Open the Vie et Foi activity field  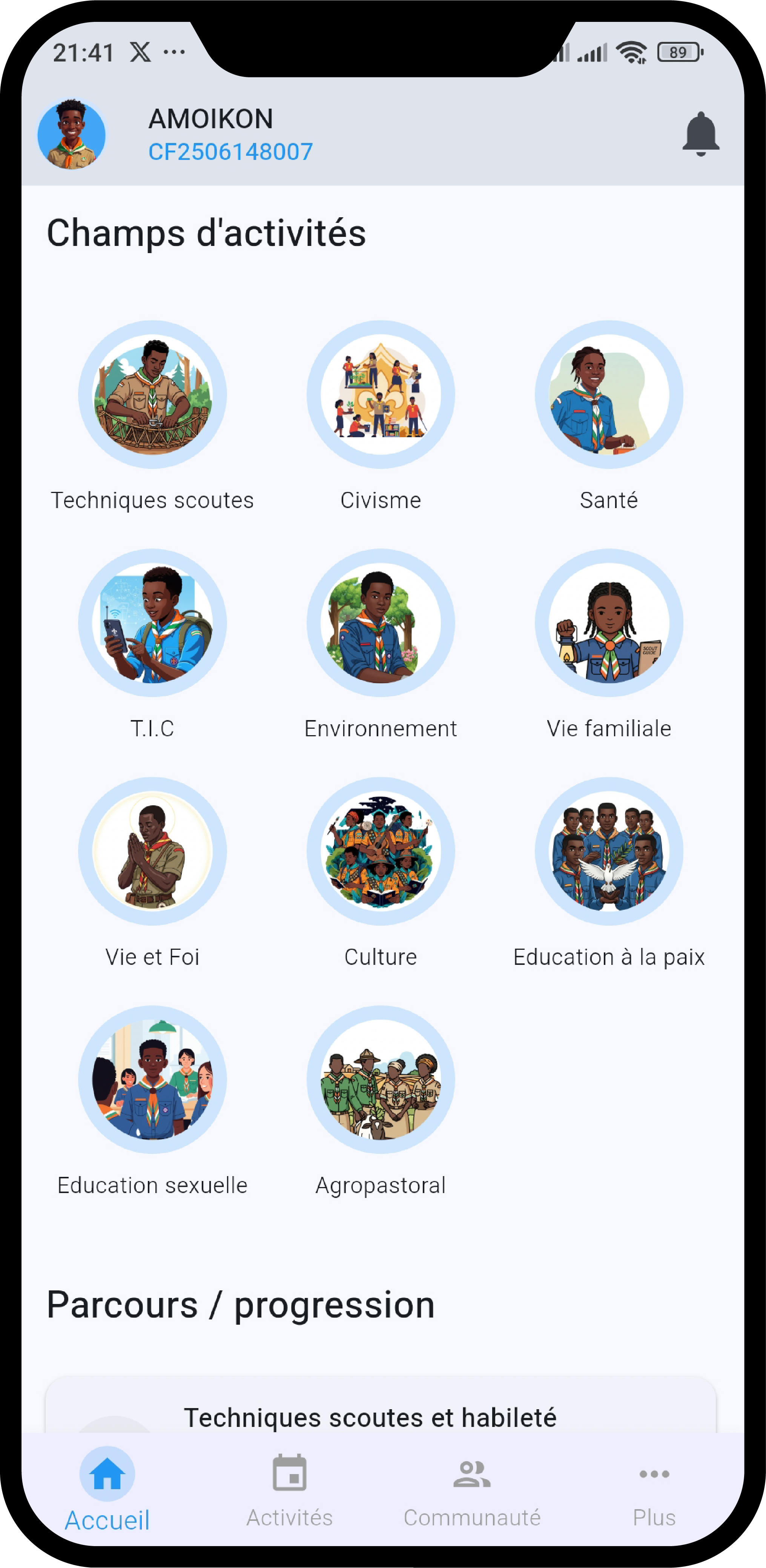(x=152, y=852)
